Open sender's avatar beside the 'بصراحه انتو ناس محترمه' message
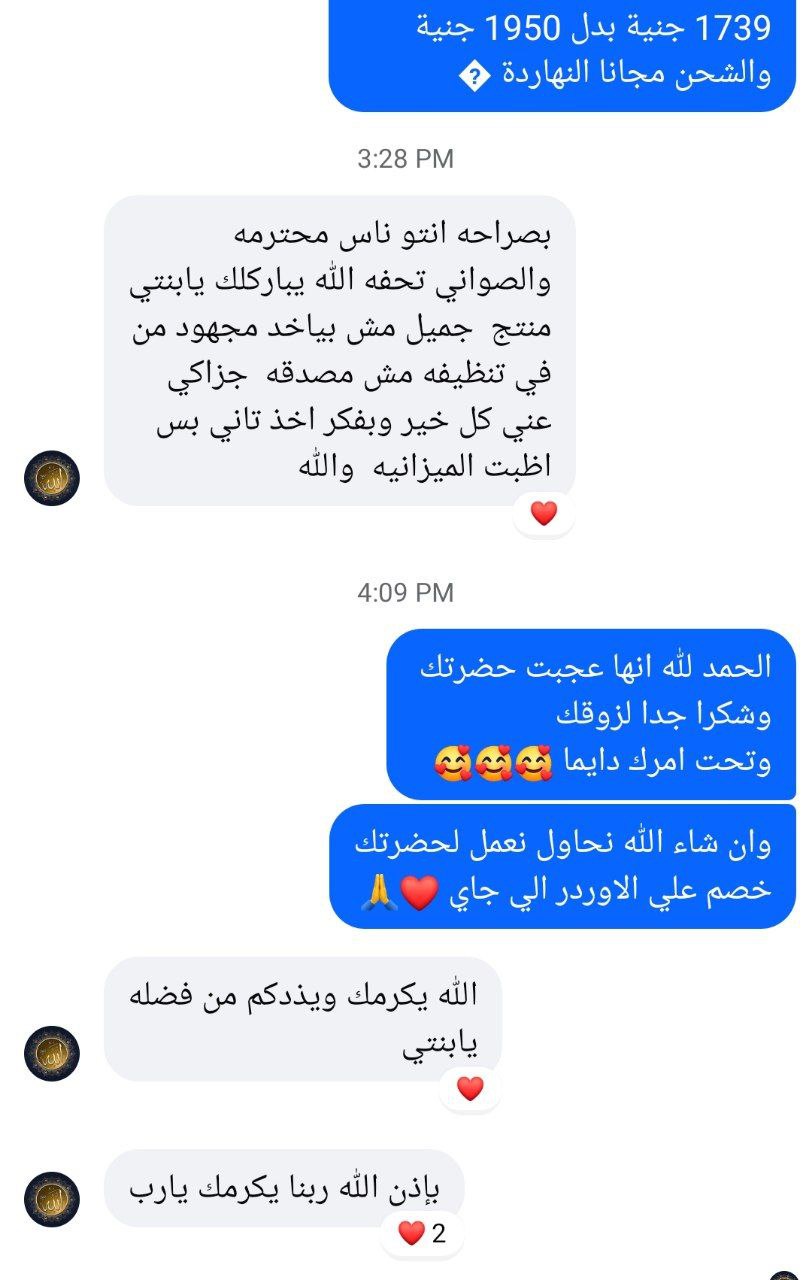812x1280 pixels. [x=51, y=478]
